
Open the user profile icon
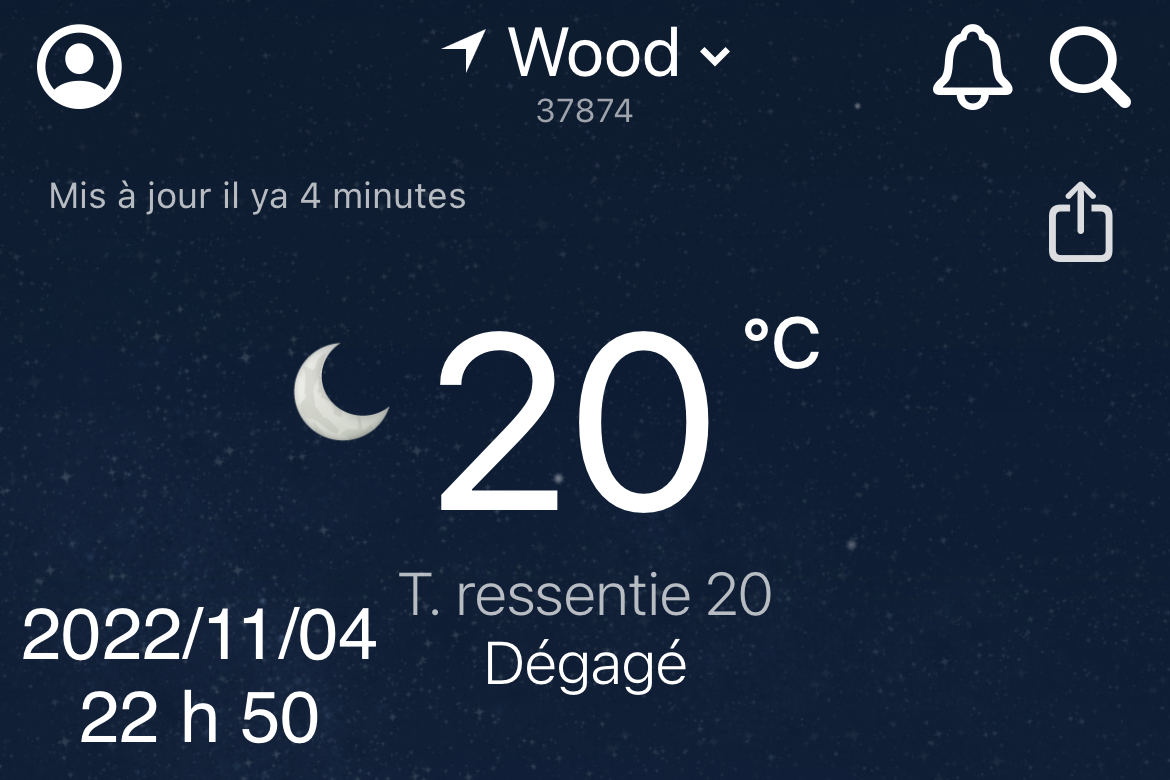tap(79, 66)
